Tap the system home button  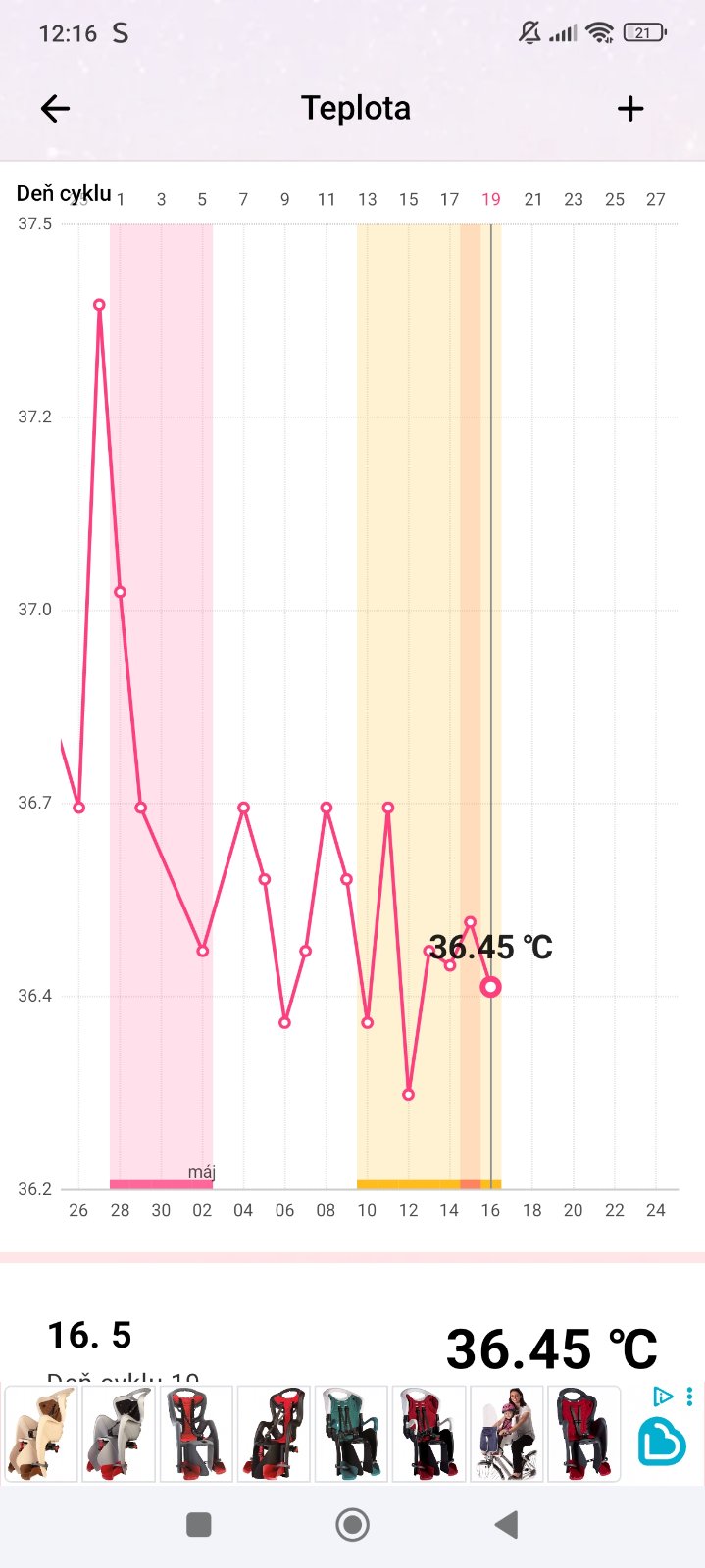(352, 1524)
